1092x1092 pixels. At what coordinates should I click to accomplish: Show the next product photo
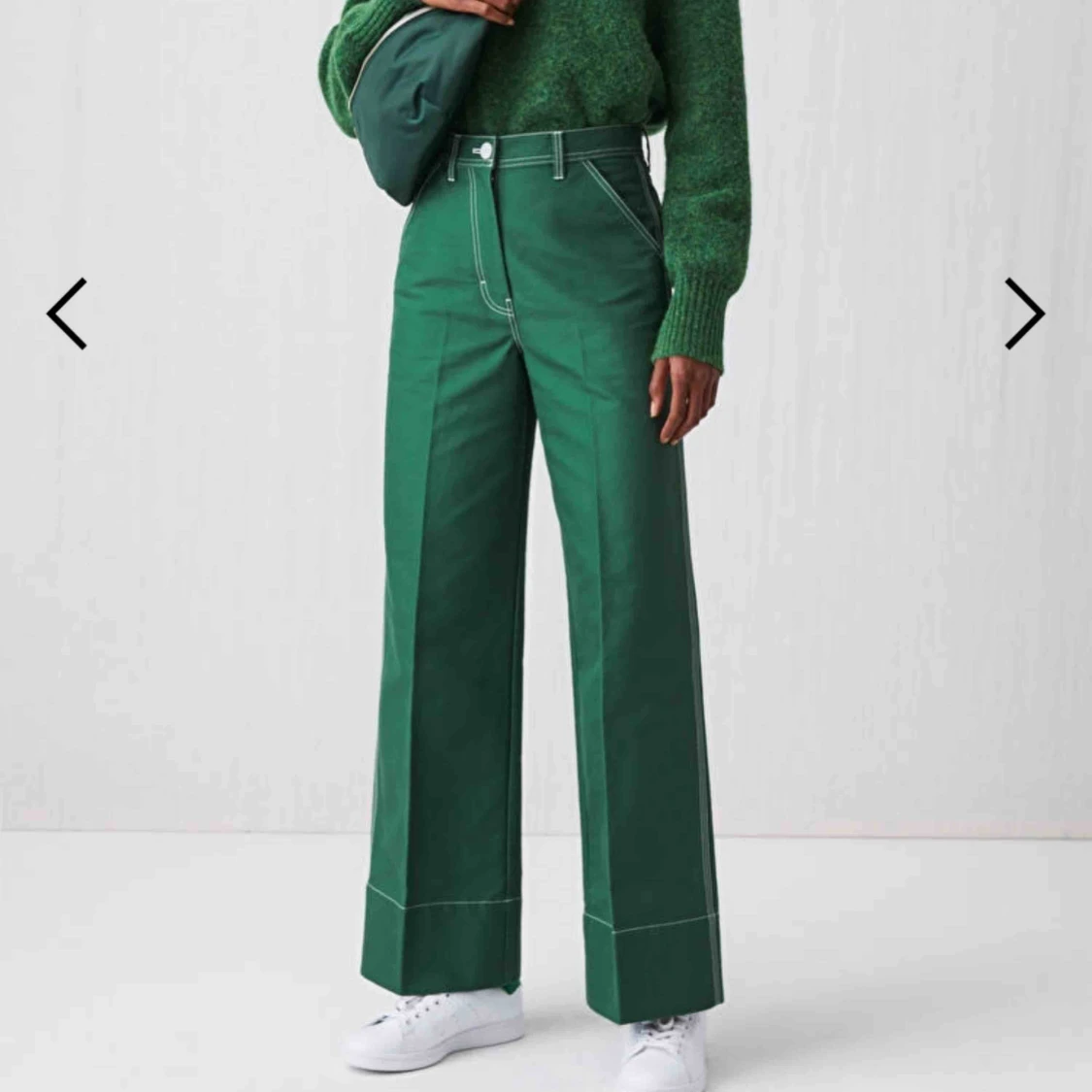[1024, 314]
